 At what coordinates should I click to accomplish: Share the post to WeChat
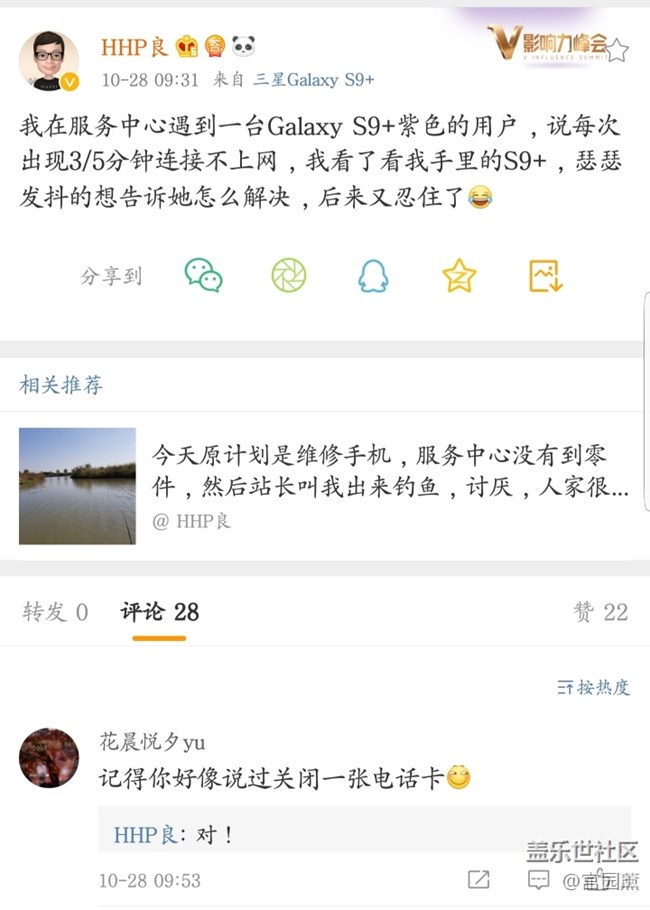point(203,276)
